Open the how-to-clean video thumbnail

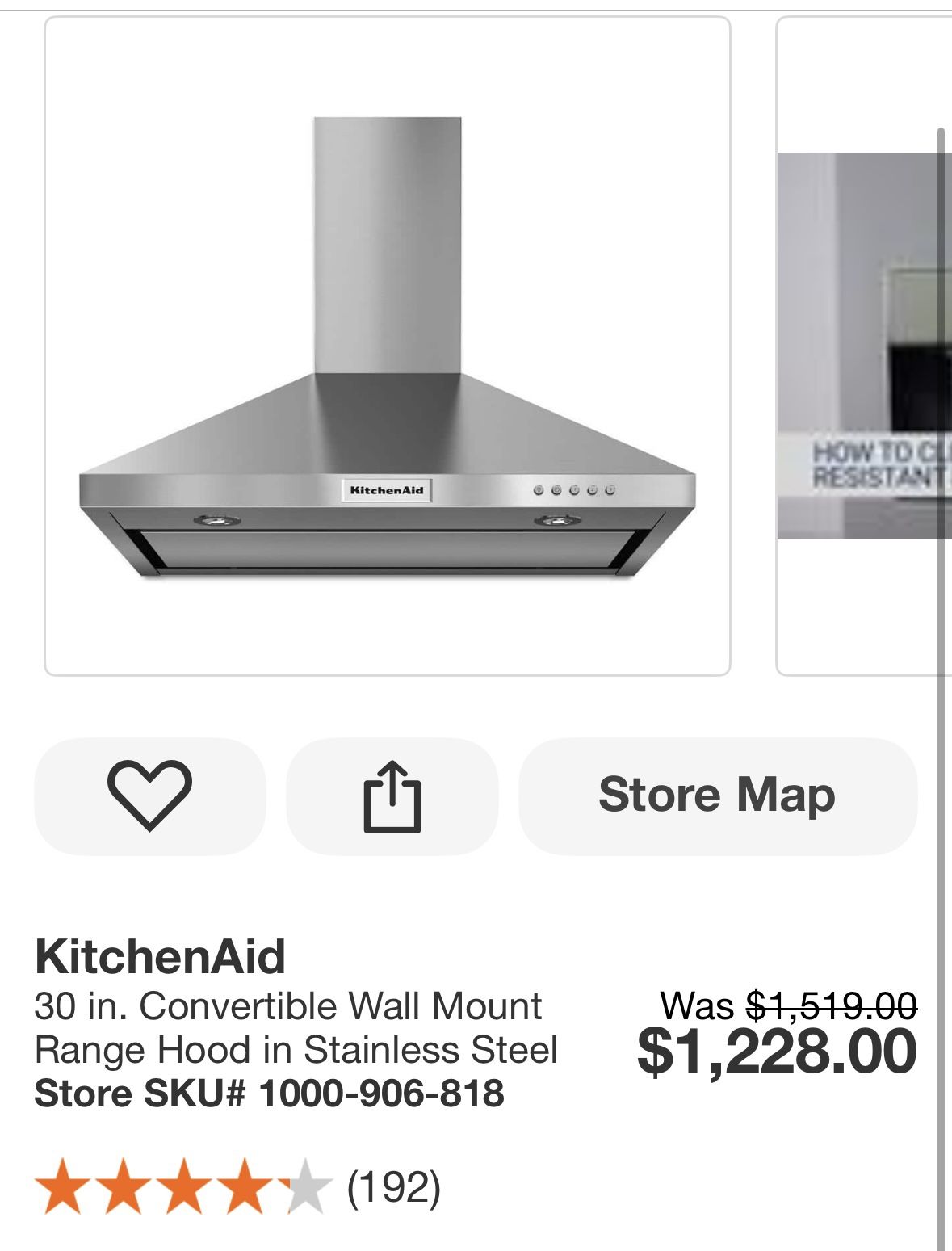click(x=864, y=347)
